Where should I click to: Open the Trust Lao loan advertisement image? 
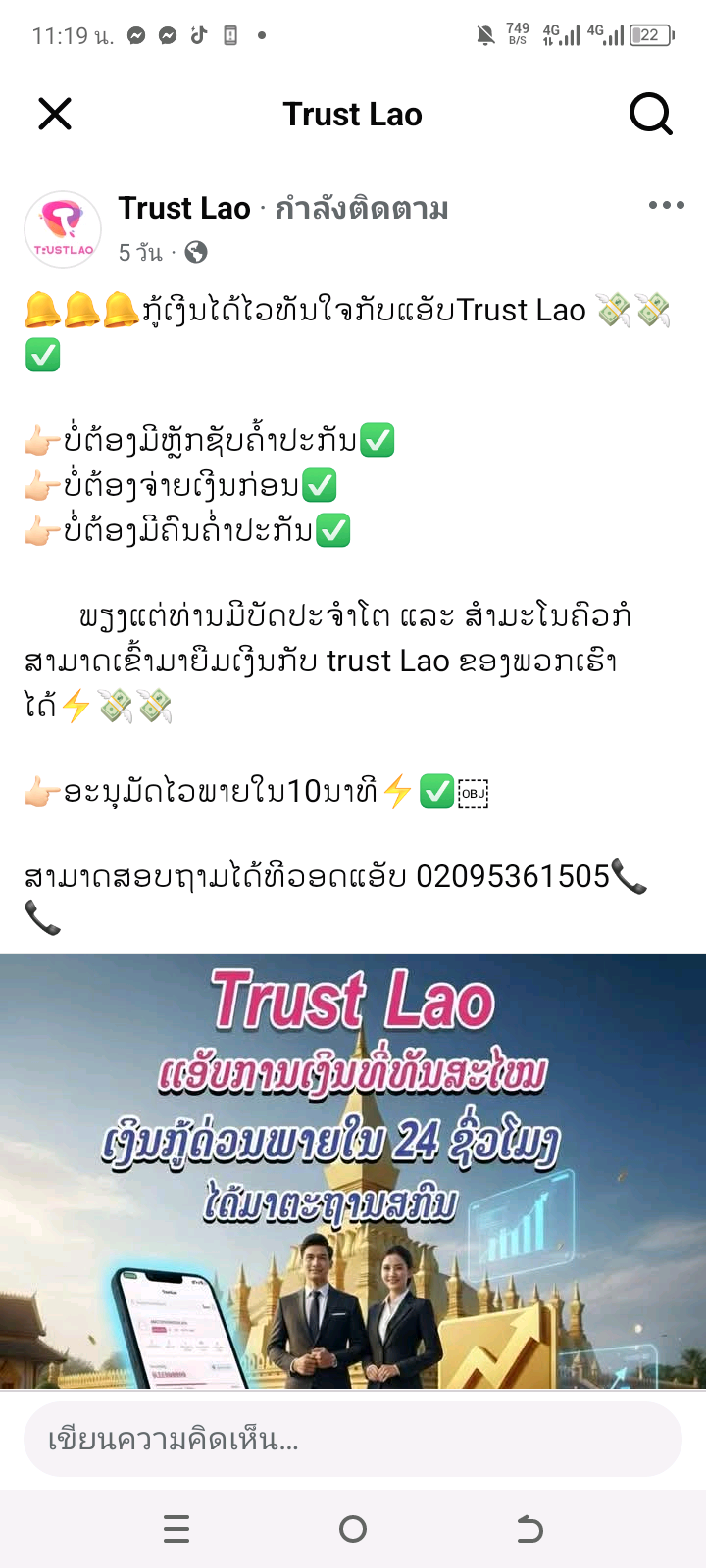point(353,1170)
